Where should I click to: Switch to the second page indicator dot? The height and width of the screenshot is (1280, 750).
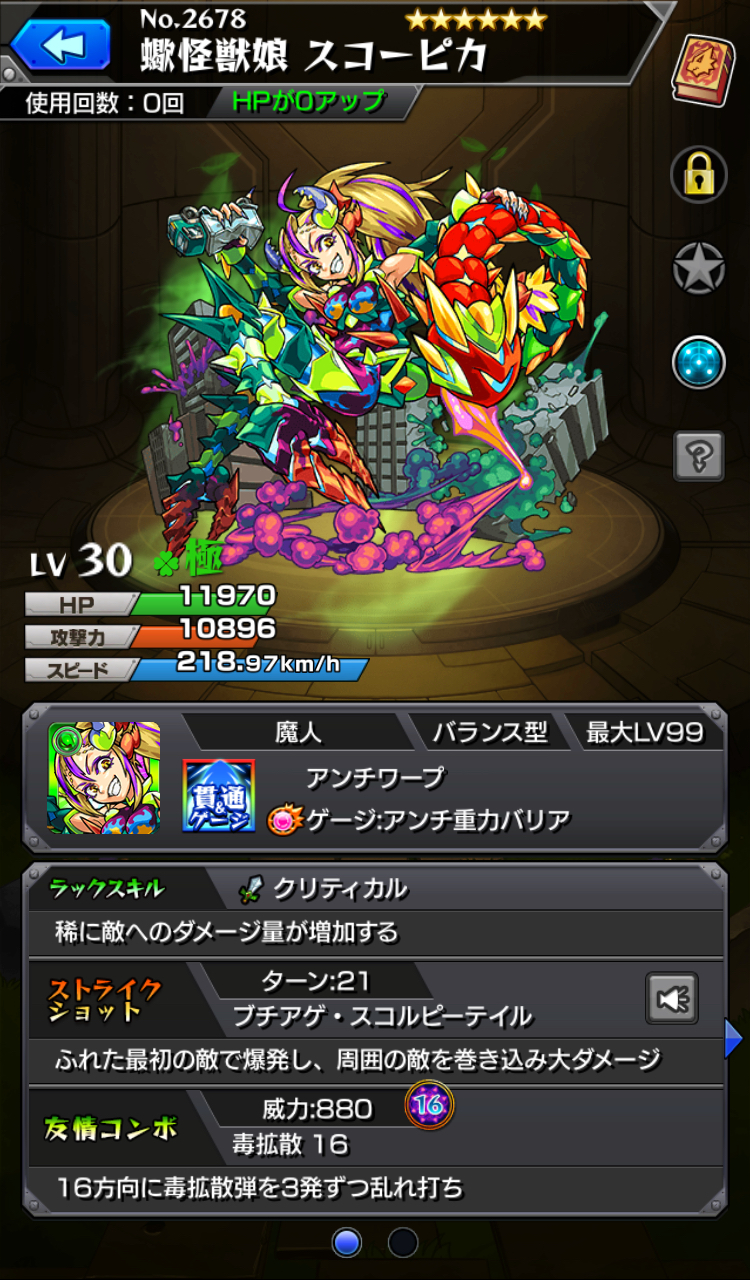click(403, 1242)
